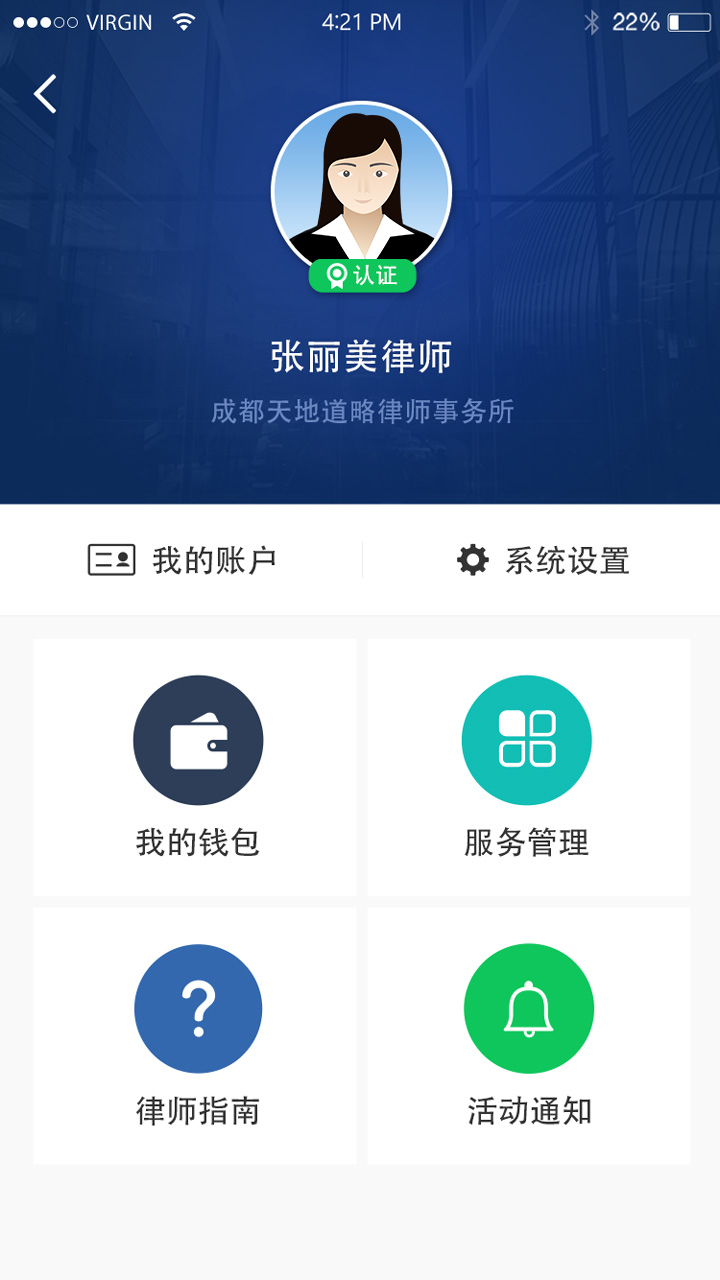Click the gear icon beside 系统设置

tap(473, 560)
